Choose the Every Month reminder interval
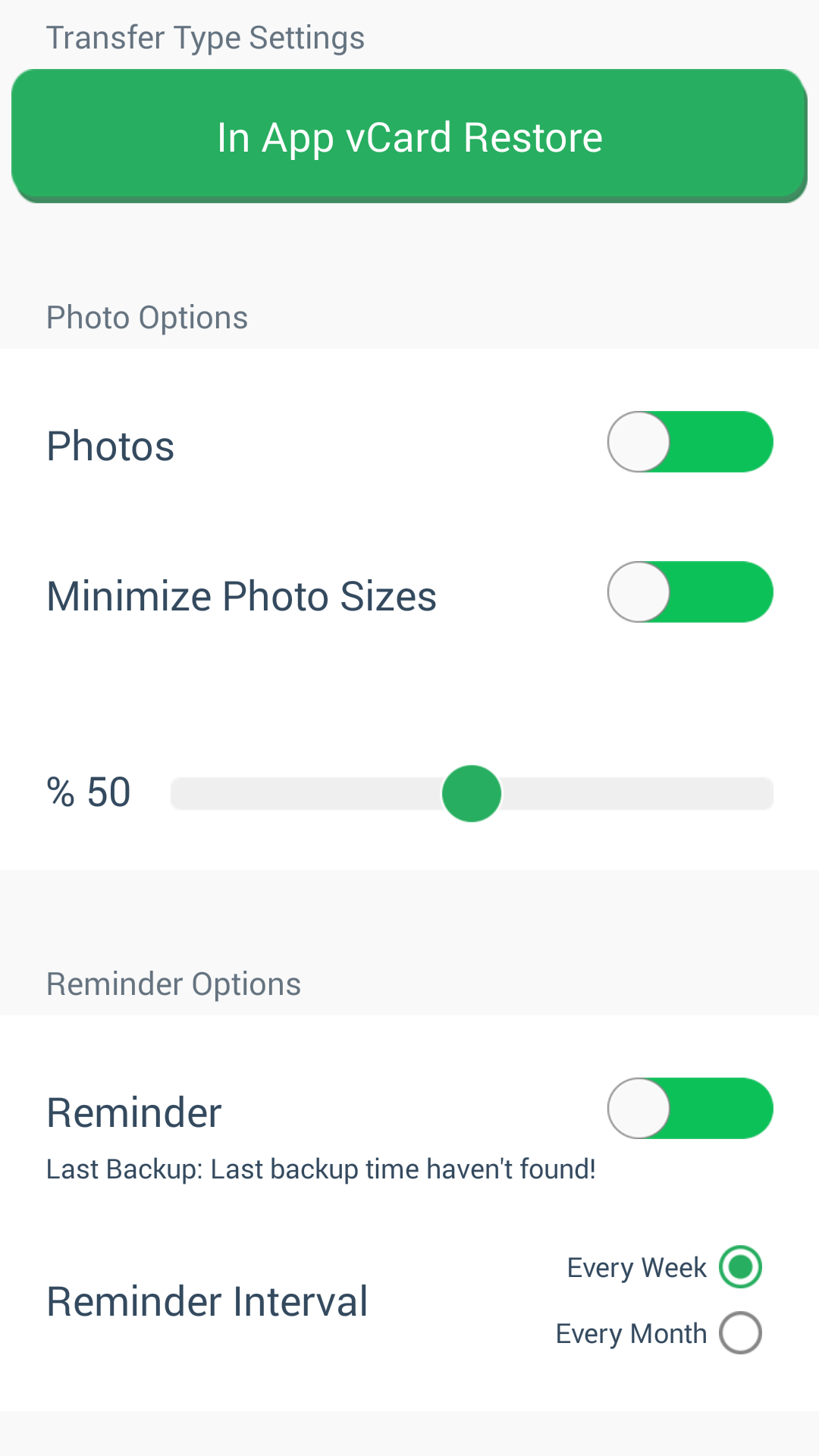This screenshot has height=1456, width=819. tap(739, 1332)
